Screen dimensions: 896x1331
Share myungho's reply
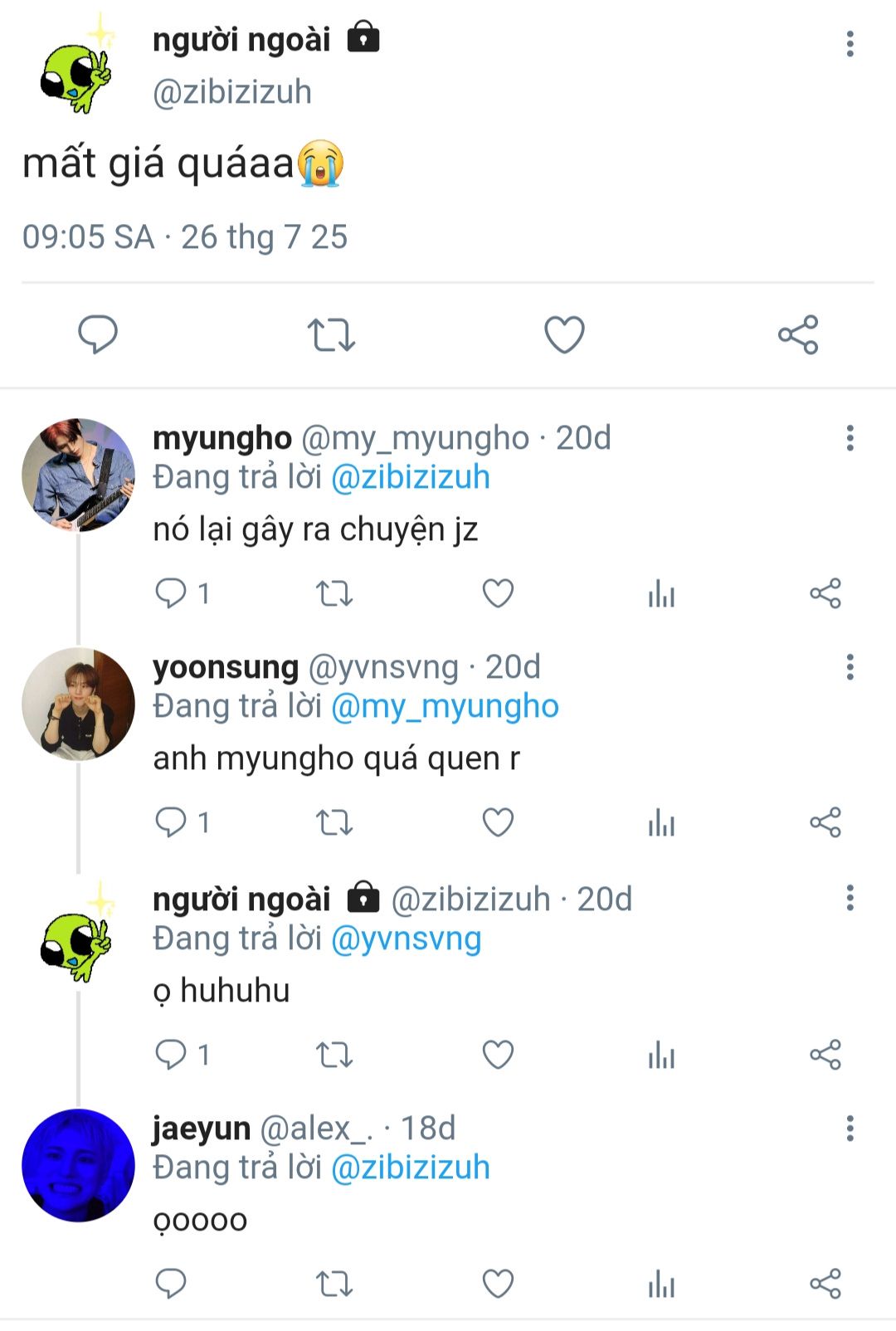click(825, 593)
